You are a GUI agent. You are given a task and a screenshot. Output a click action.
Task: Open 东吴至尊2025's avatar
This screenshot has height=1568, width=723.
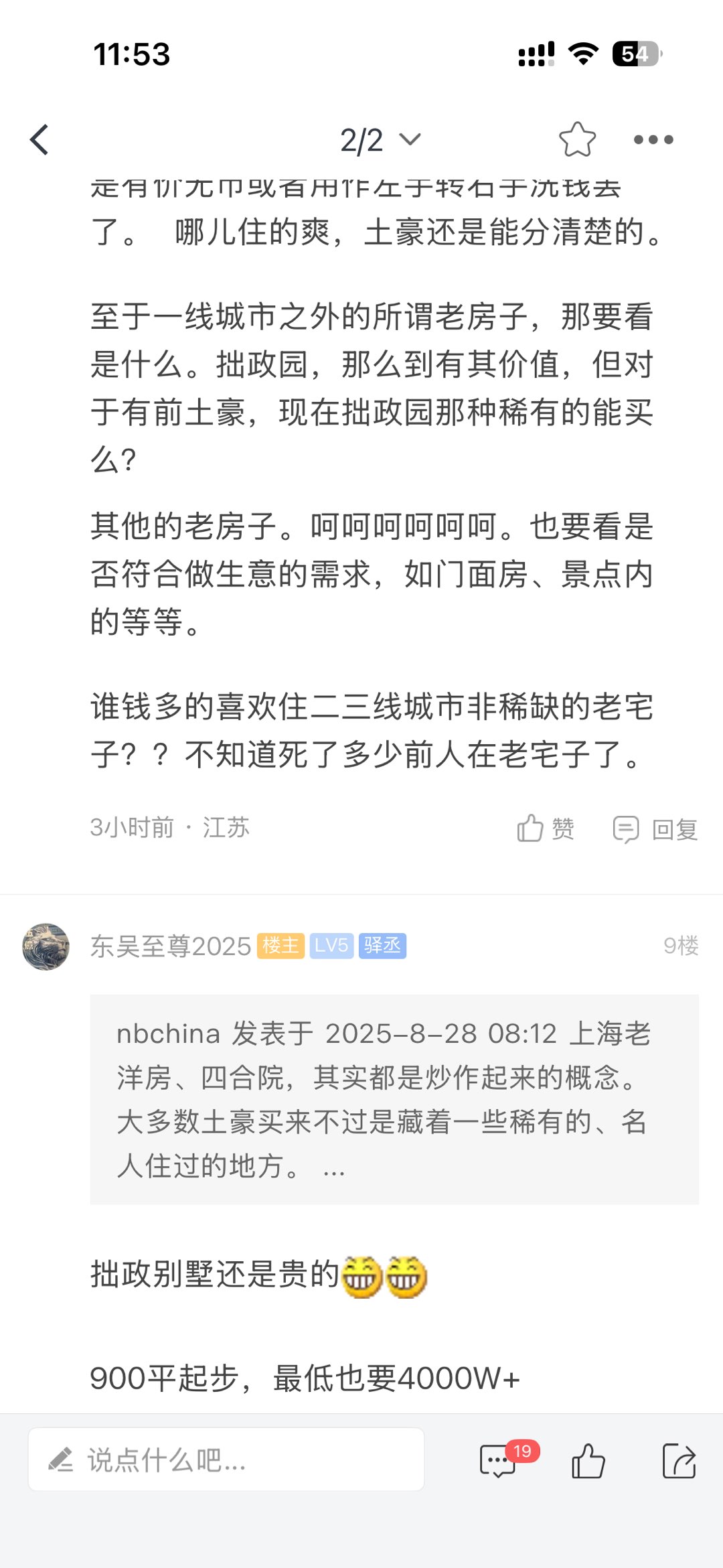click(46, 946)
